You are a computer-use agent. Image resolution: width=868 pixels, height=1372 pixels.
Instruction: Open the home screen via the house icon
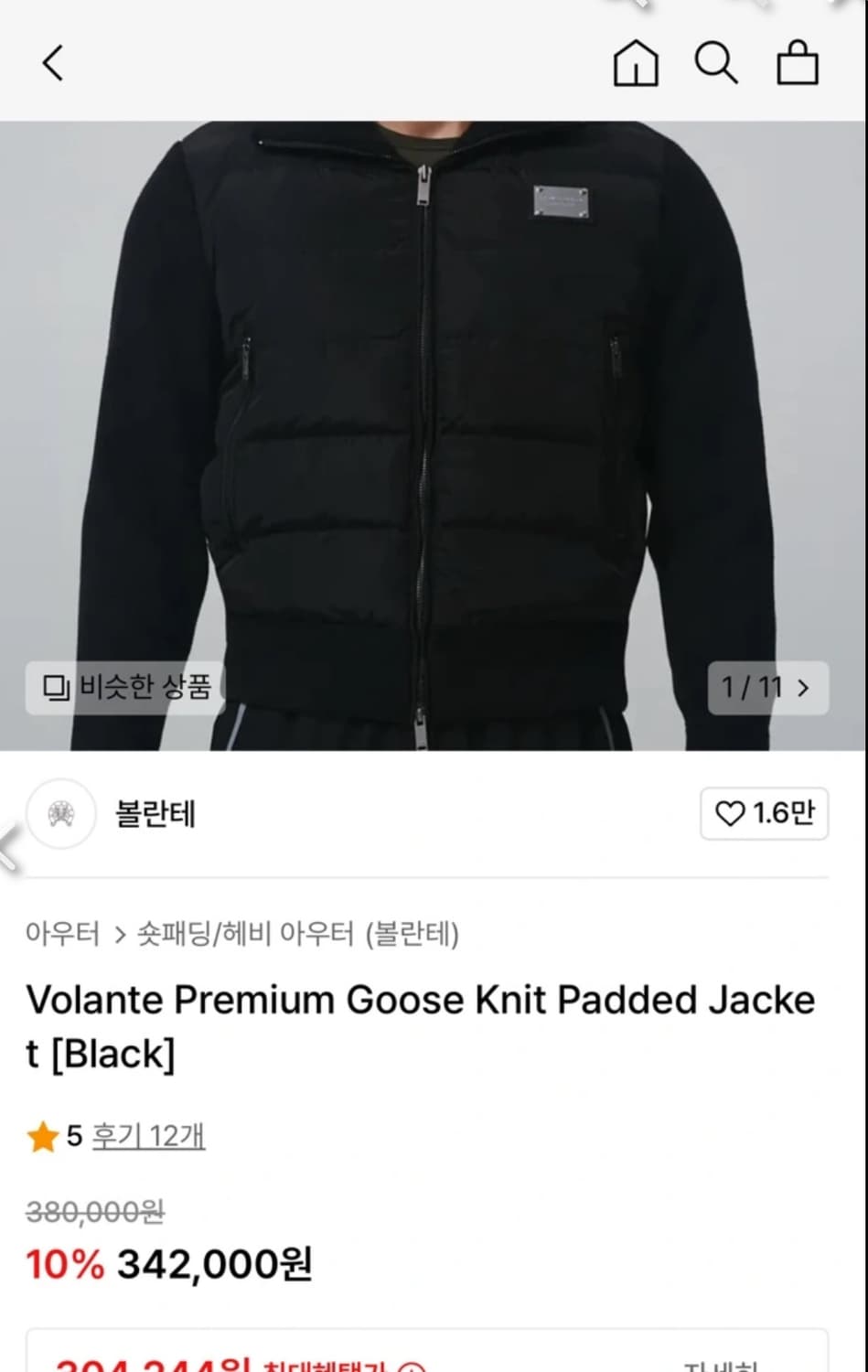636,62
